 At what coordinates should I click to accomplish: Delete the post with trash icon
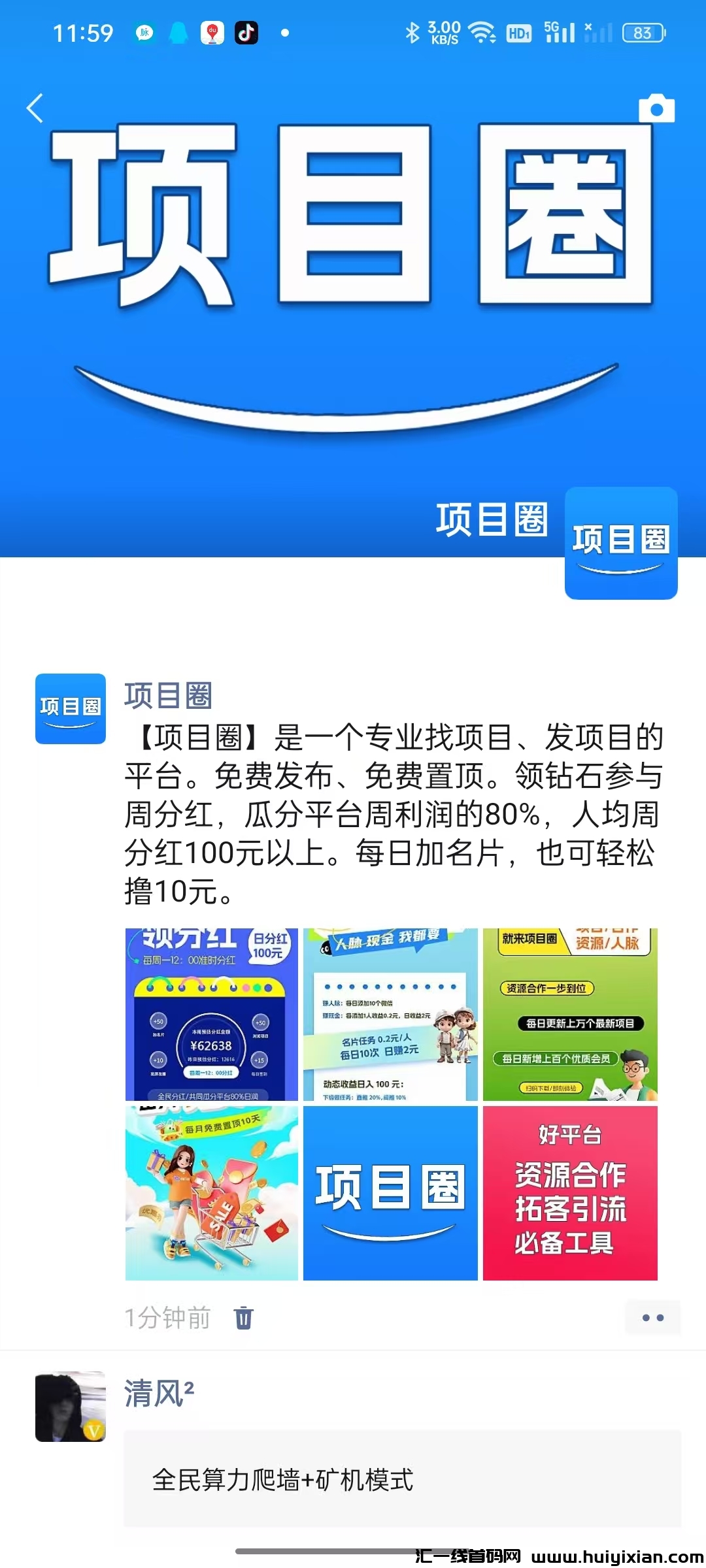point(244,1318)
